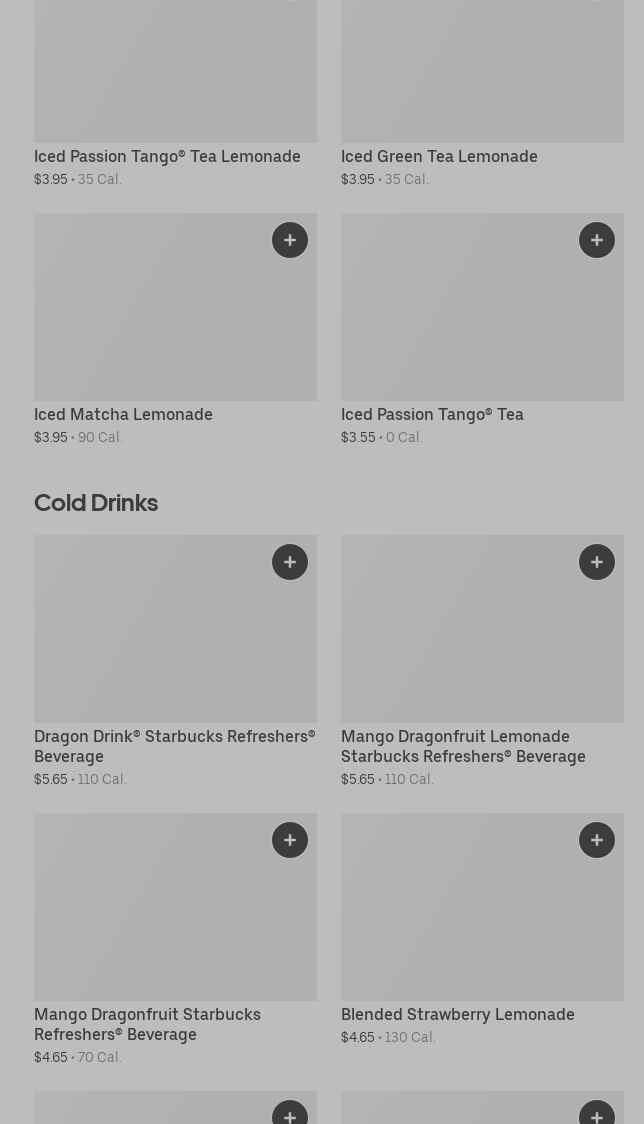Open Dragon Drink Refreshers product card

(176, 661)
